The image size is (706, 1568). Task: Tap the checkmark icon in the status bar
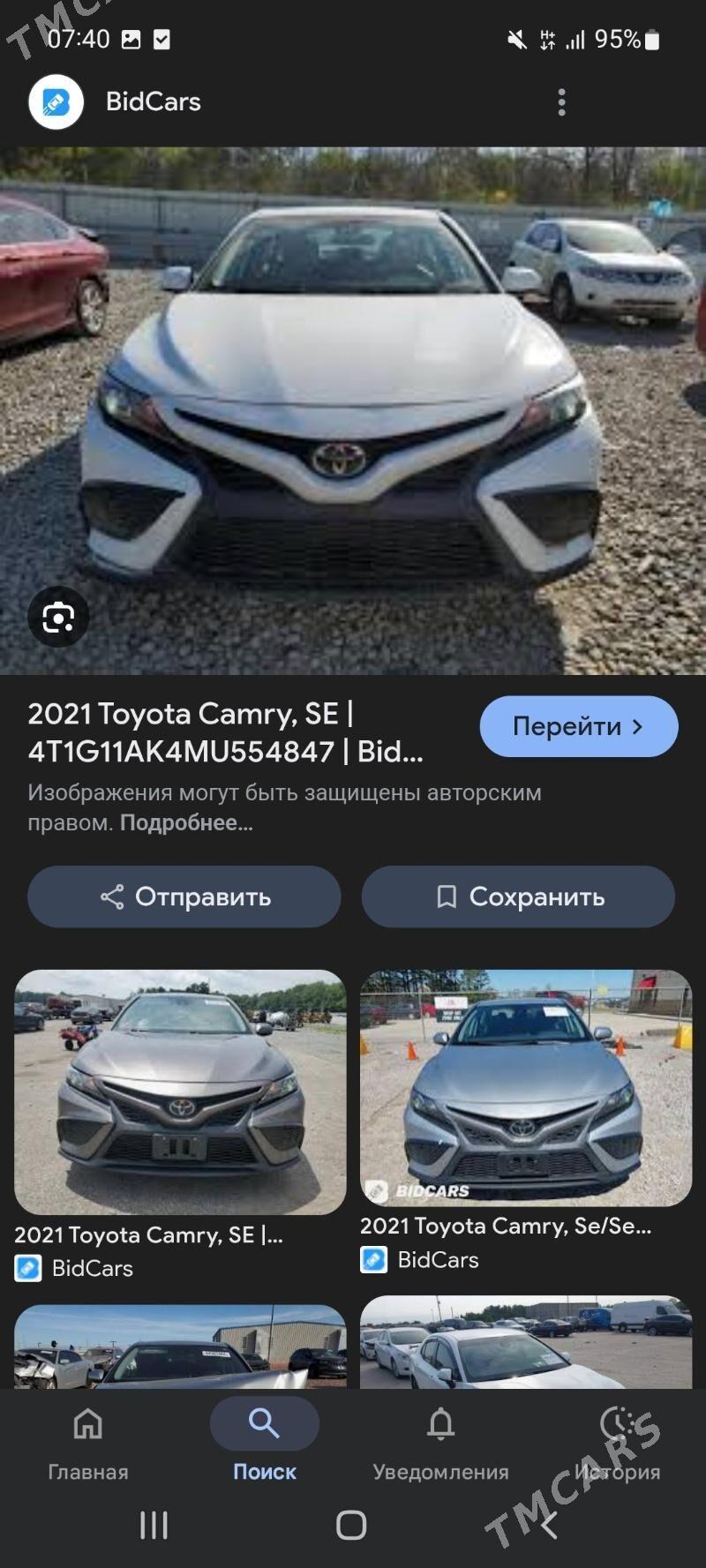coord(160,38)
